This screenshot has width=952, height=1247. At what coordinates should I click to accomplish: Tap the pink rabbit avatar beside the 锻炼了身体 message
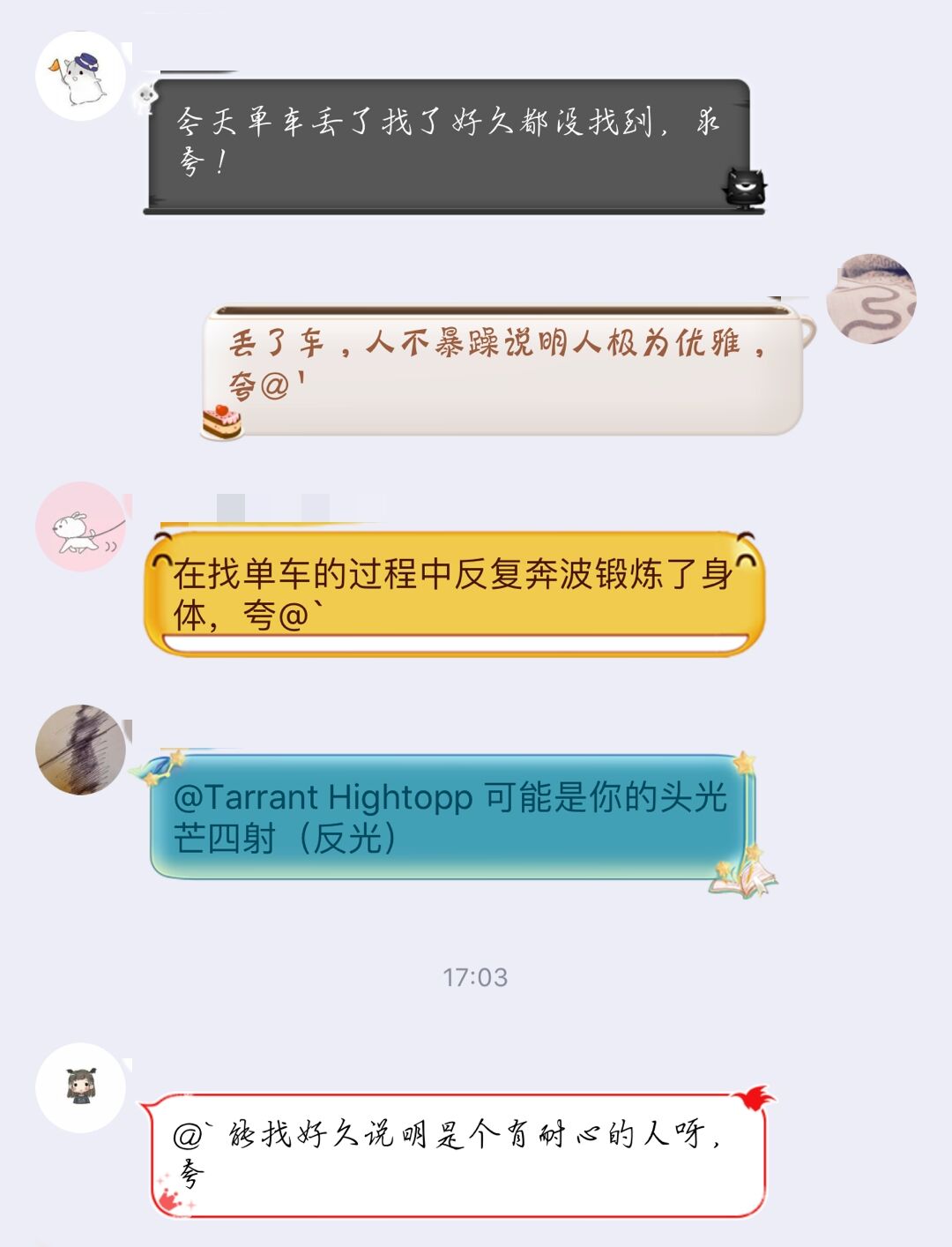point(80,526)
